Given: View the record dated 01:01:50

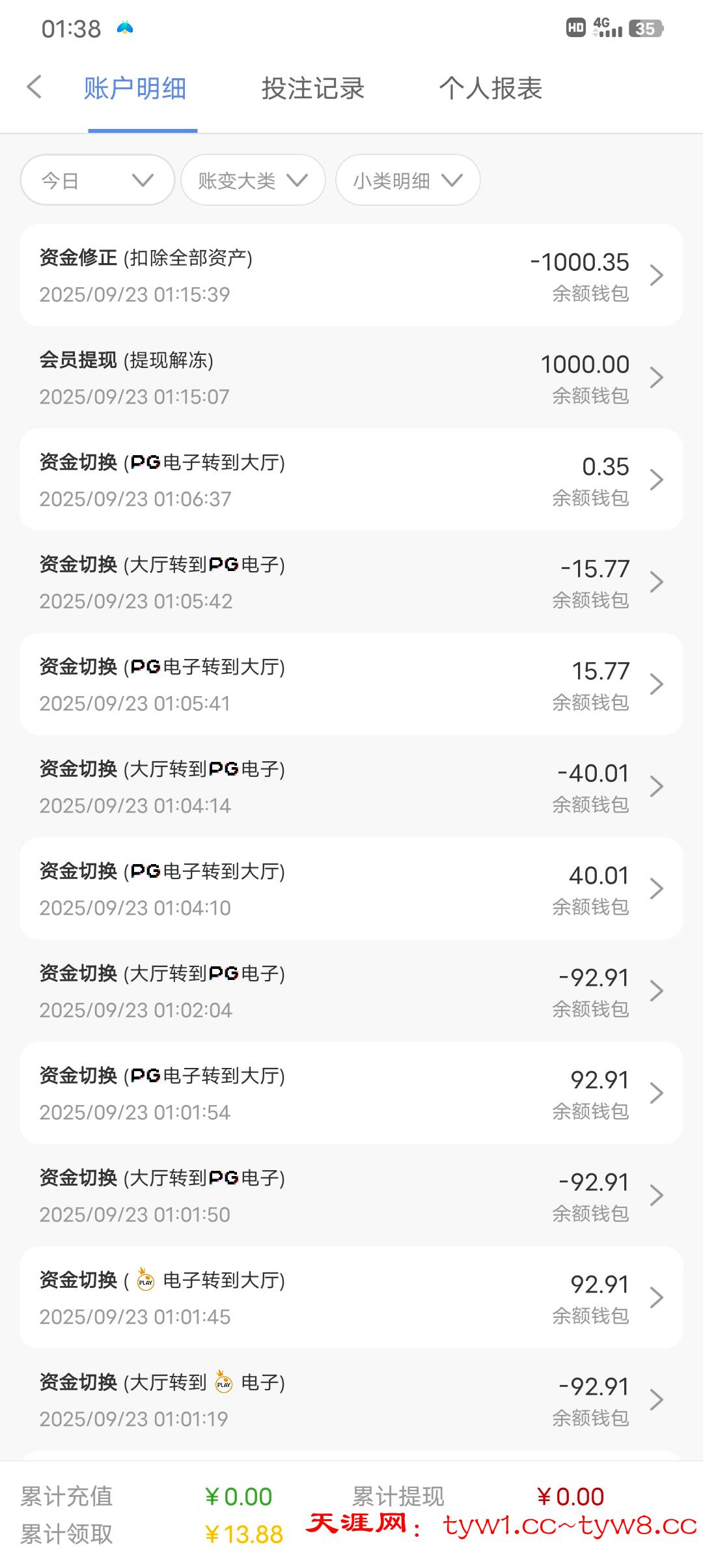Looking at the screenshot, I should [351, 1195].
